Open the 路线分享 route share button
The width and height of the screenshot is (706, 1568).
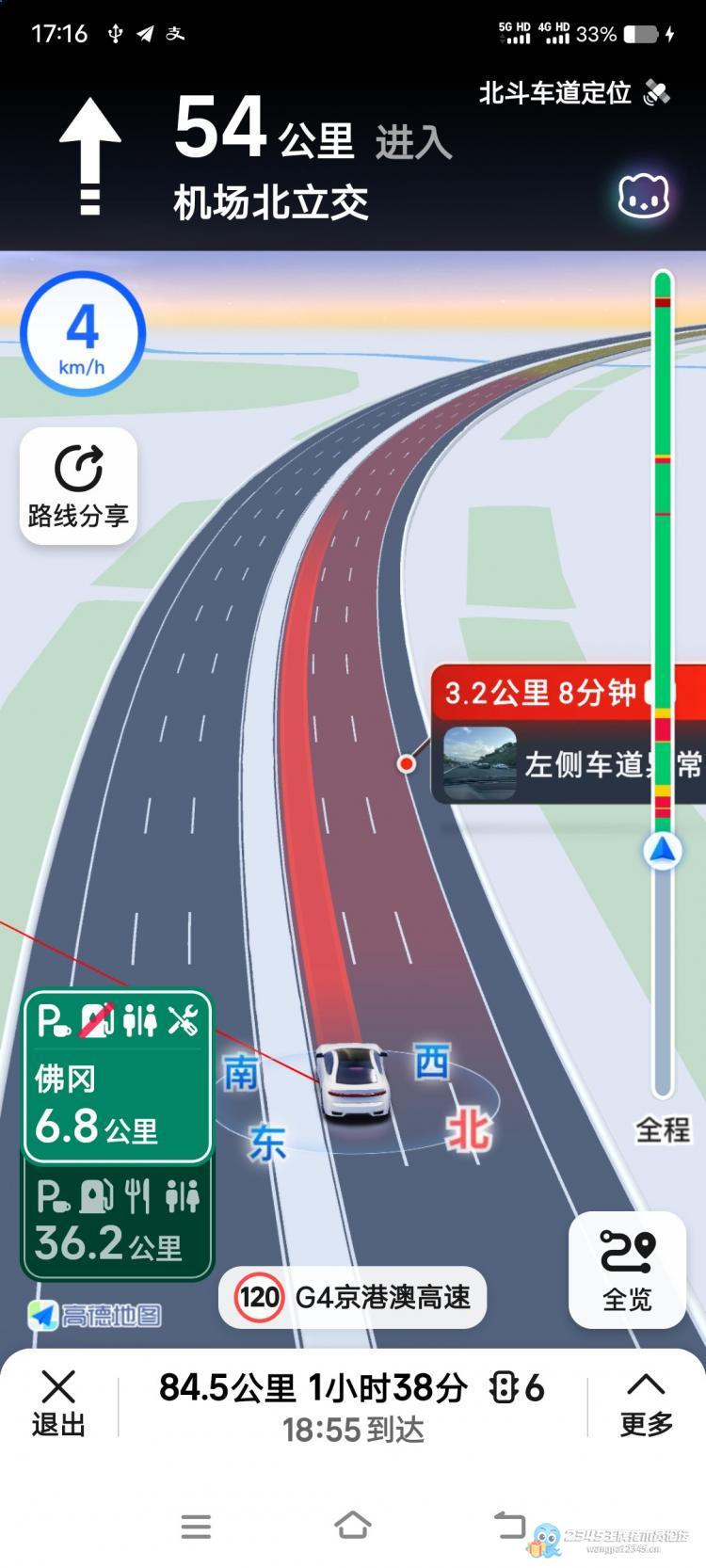(x=78, y=486)
